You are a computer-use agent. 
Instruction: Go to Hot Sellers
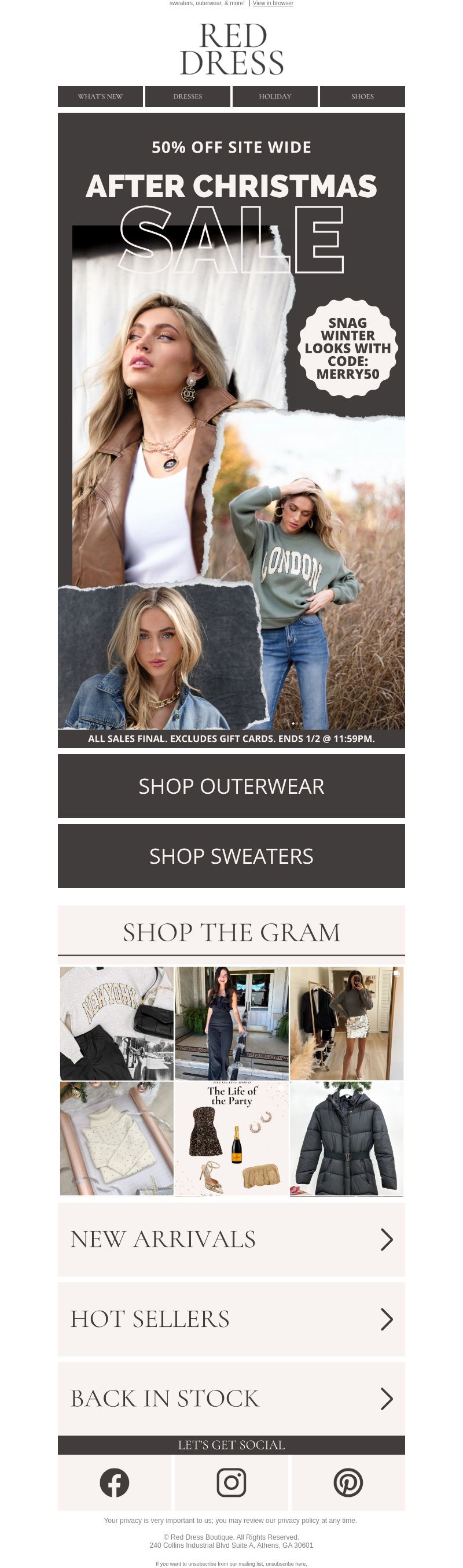[231, 1319]
